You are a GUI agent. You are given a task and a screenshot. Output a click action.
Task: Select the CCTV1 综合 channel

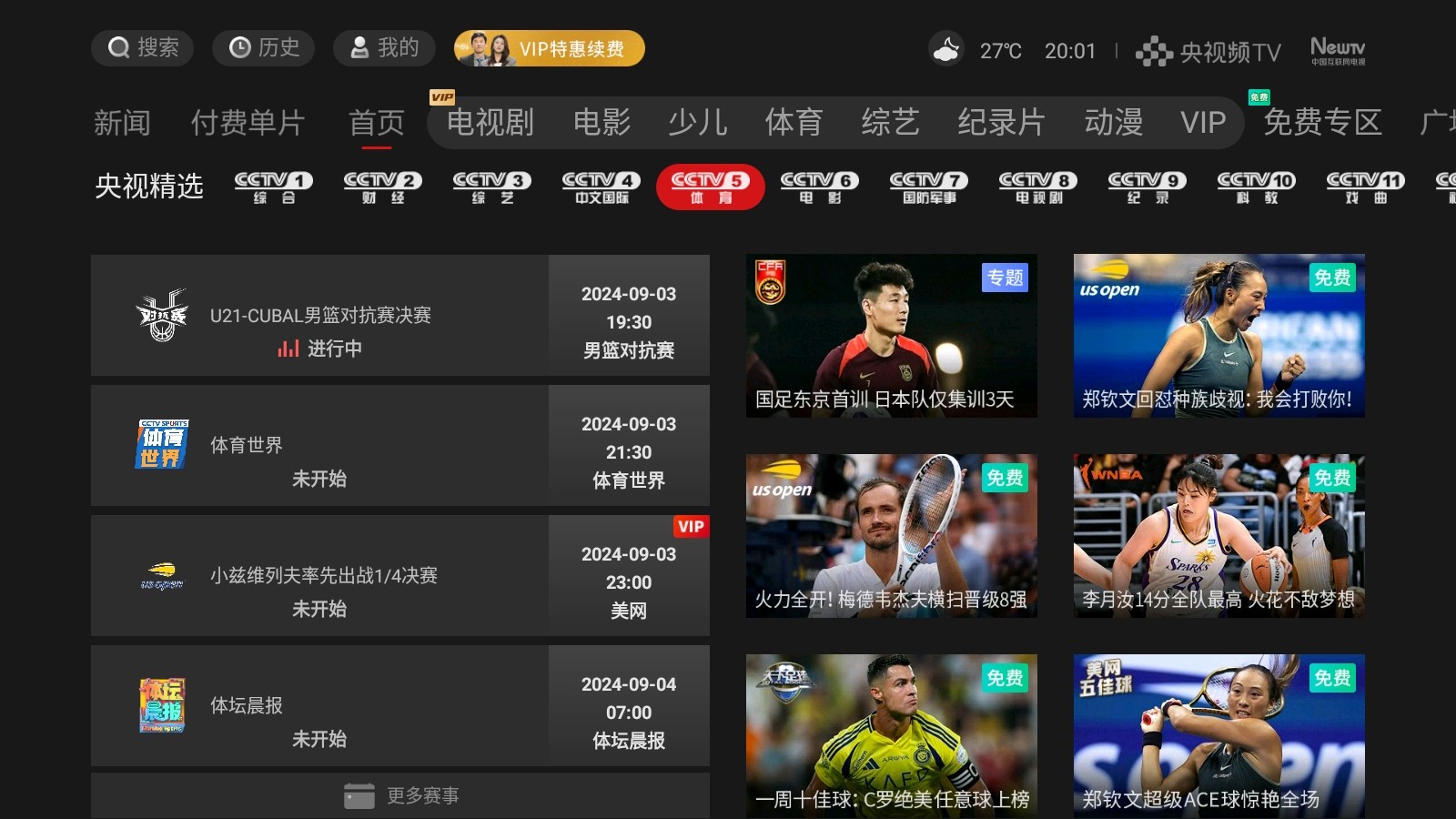[x=273, y=187]
